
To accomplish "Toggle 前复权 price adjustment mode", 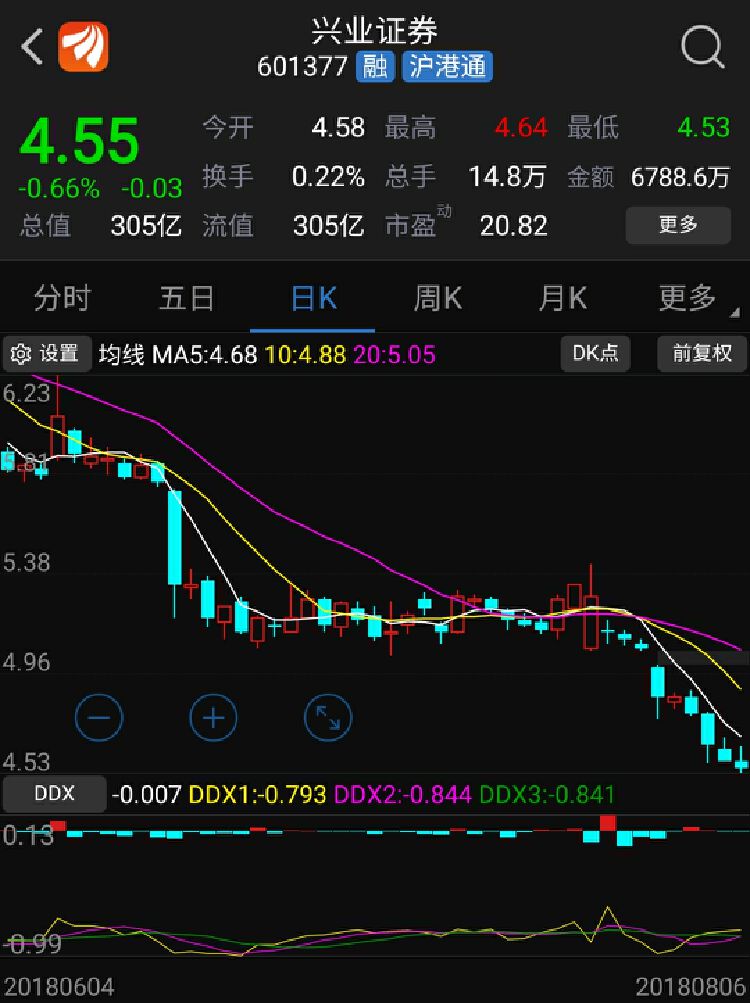I will click(701, 354).
